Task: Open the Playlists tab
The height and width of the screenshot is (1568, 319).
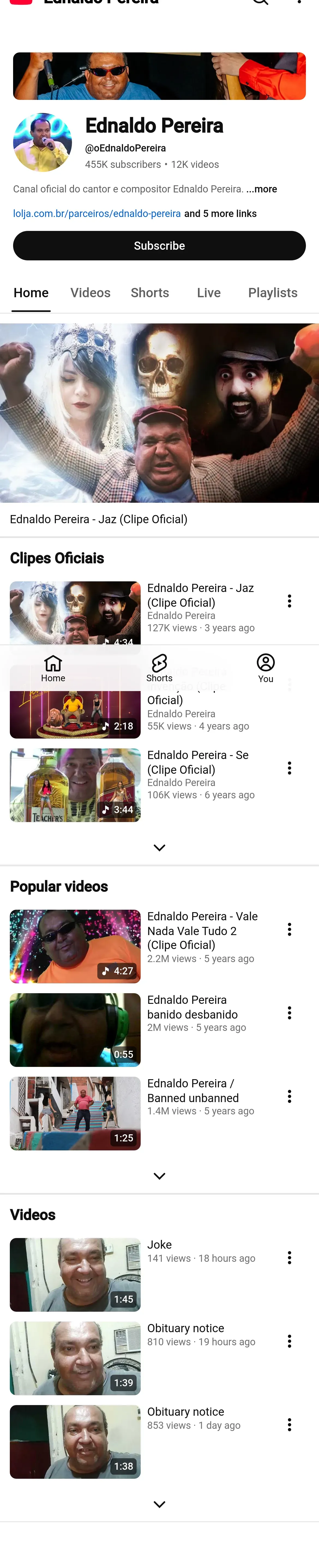Action: click(272, 293)
